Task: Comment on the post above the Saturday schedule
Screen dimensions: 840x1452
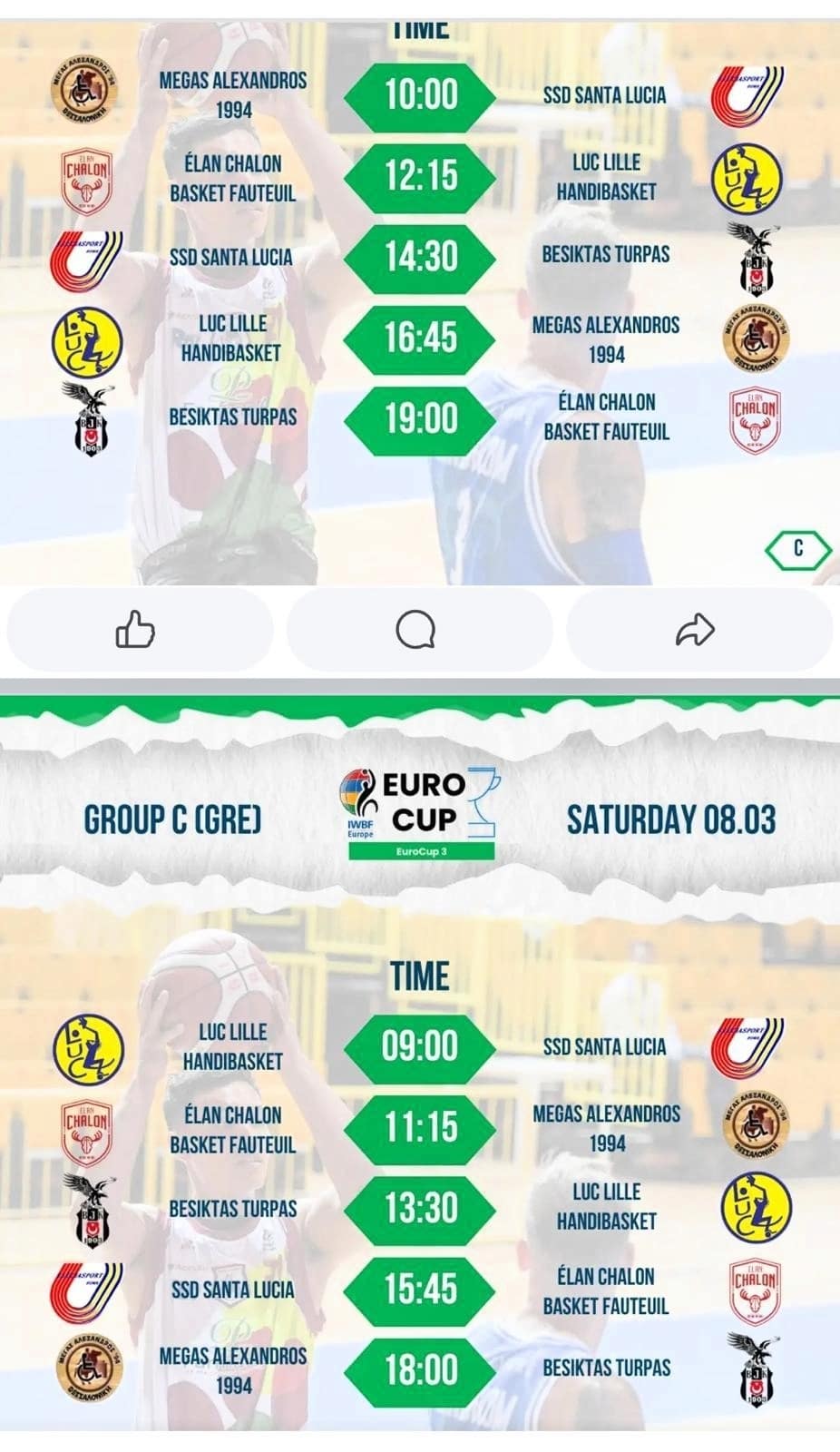Action: (416, 629)
